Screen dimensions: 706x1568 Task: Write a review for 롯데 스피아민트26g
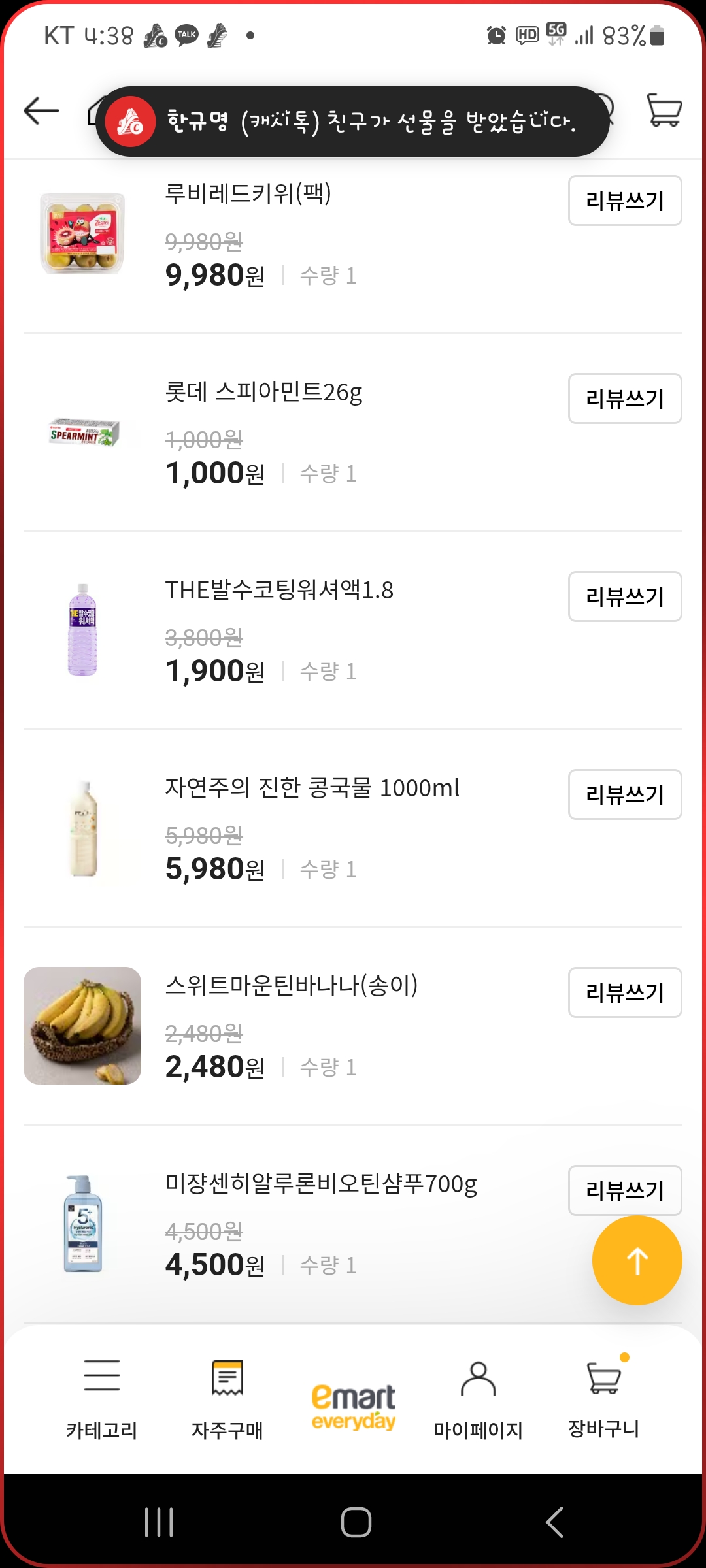click(x=624, y=399)
